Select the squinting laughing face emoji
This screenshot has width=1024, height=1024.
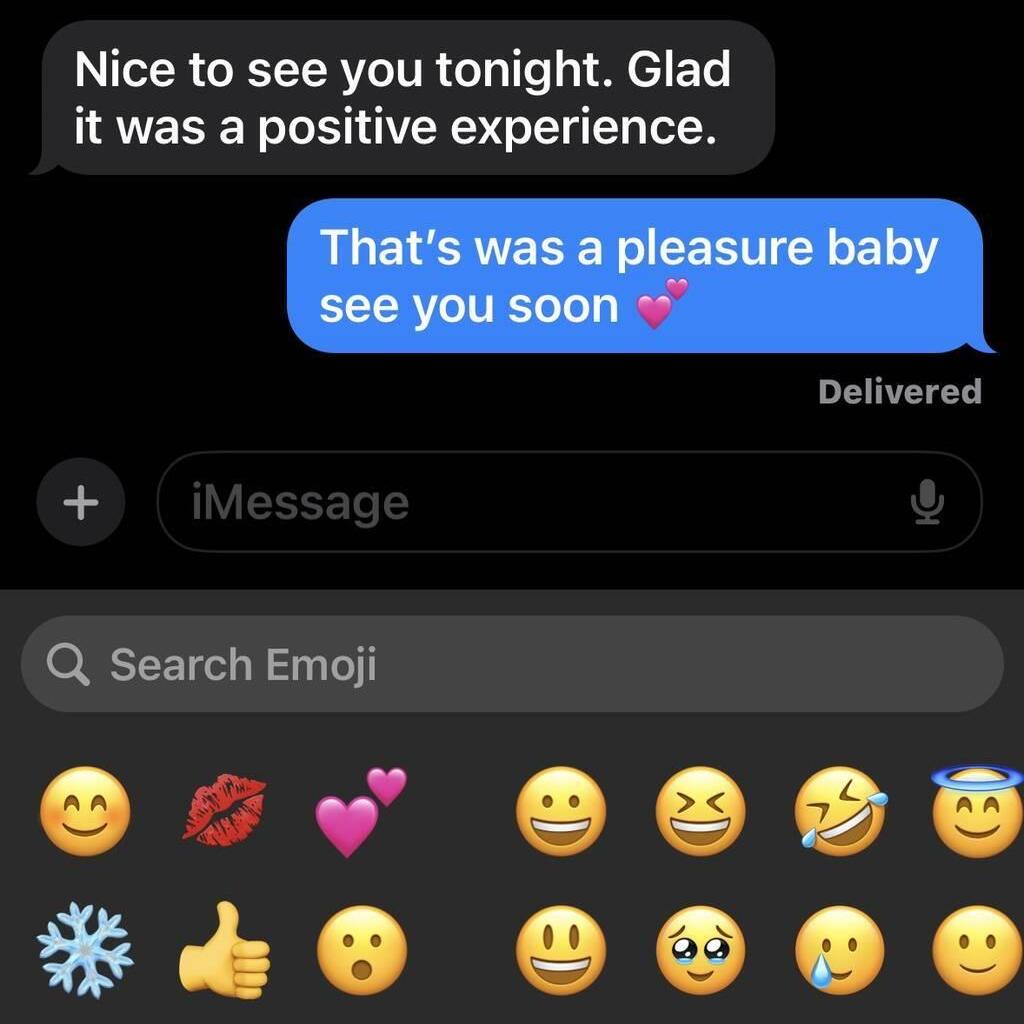(700, 811)
